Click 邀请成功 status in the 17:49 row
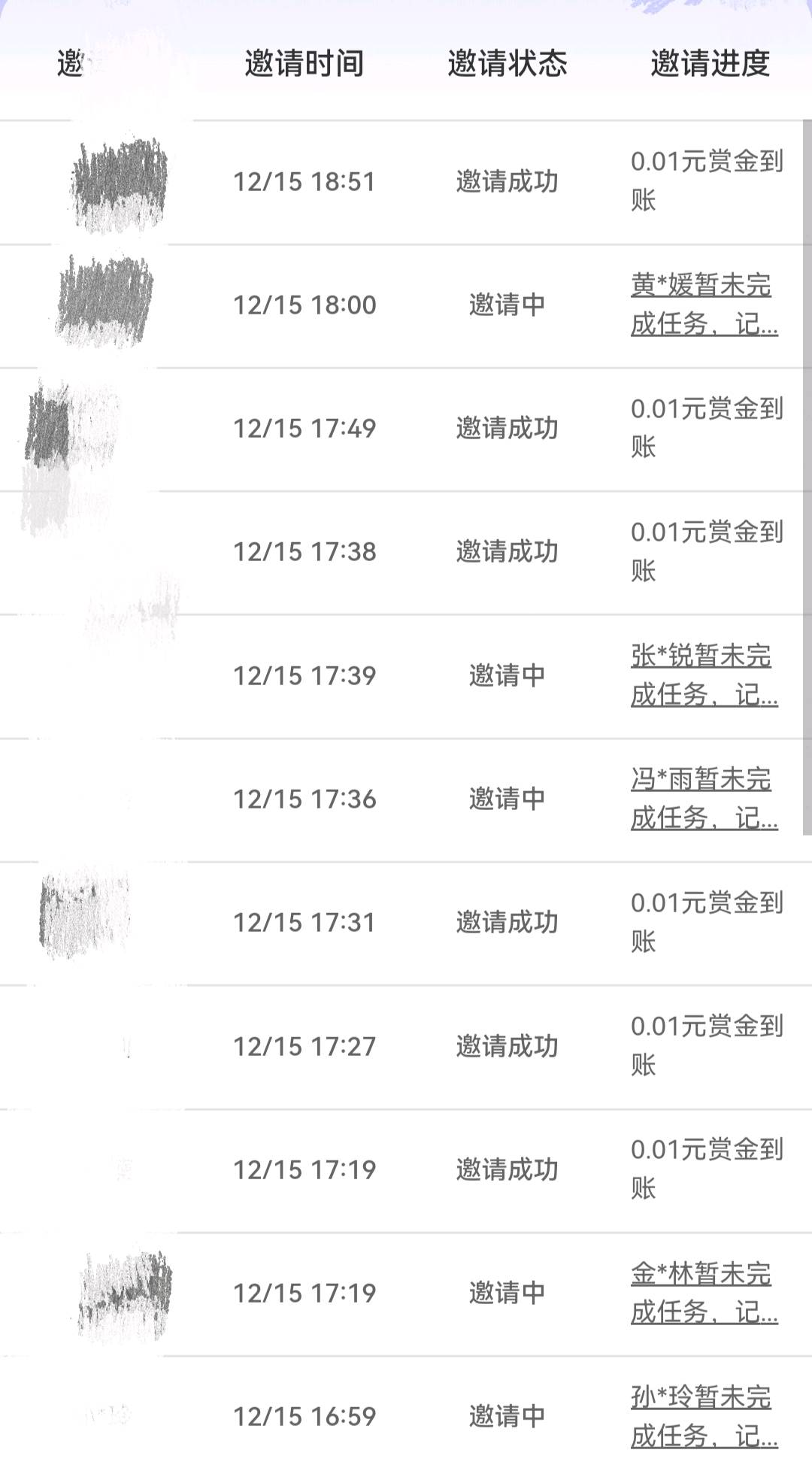Screen dimensions: 812x1471 [508, 429]
